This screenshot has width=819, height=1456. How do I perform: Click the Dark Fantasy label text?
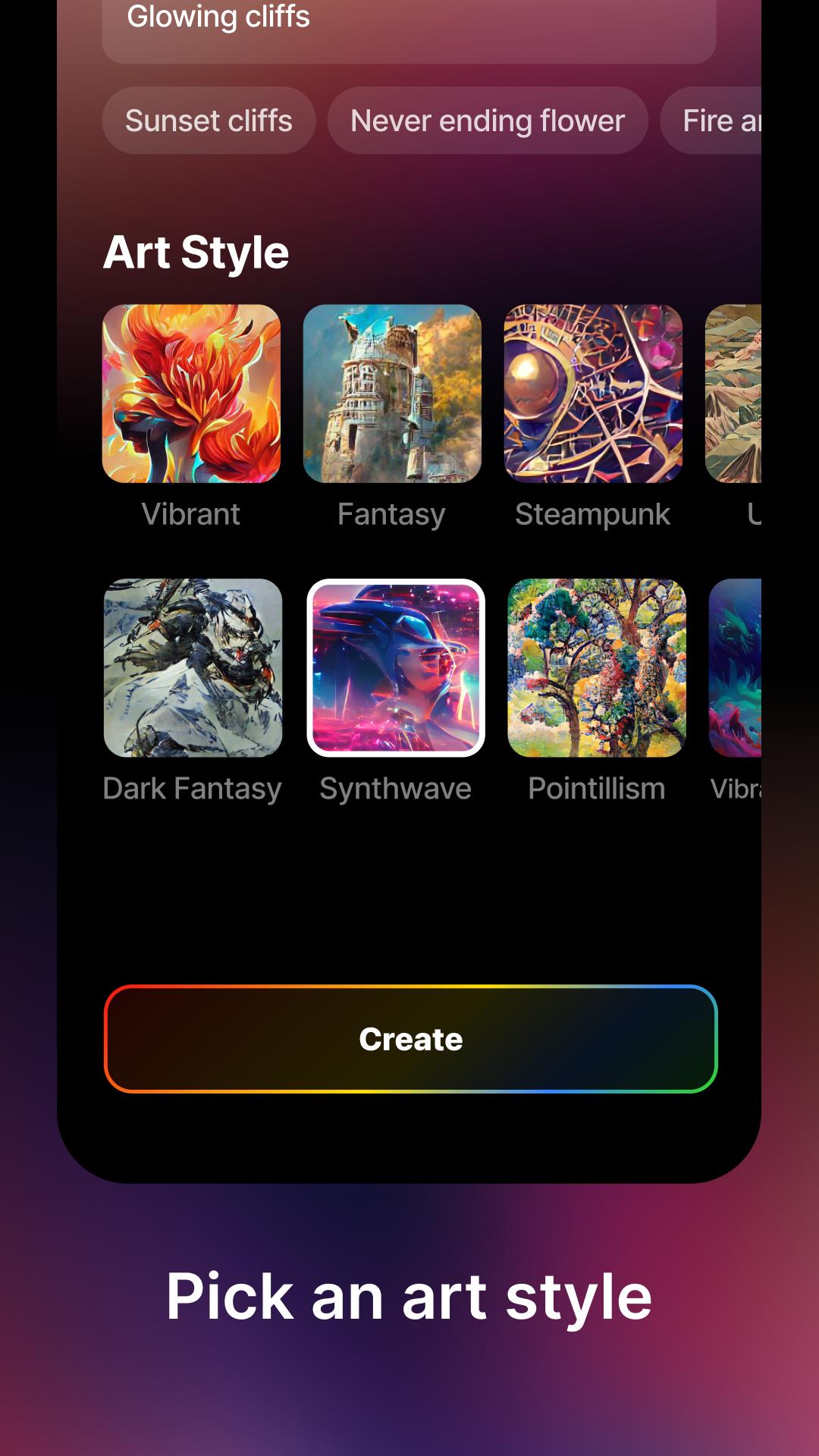(191, 789)
